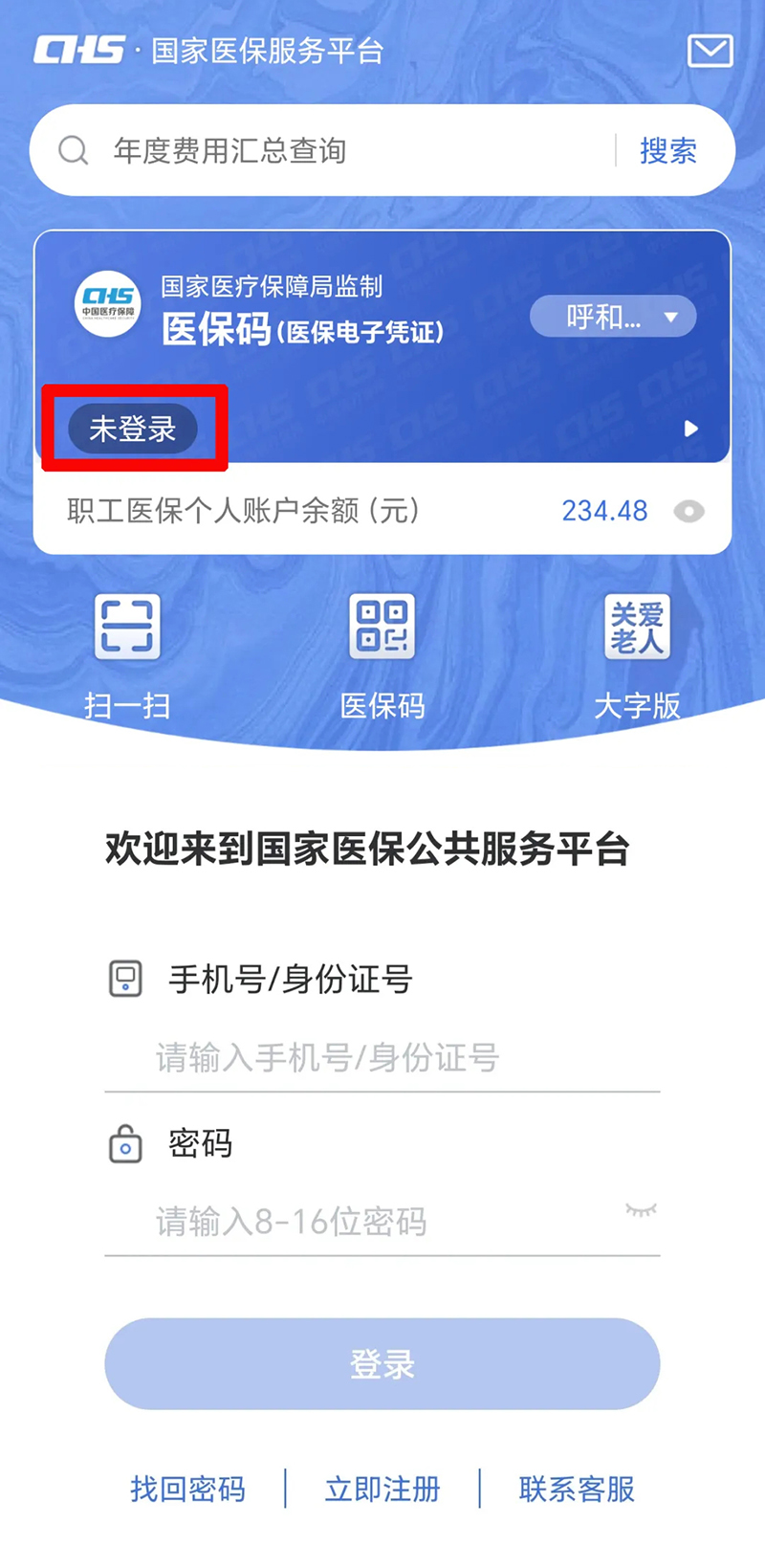The width and height of the screenshot is (765, 1568).
Task: Toggle password visibility eye icon
Action: pos(641,1210)
